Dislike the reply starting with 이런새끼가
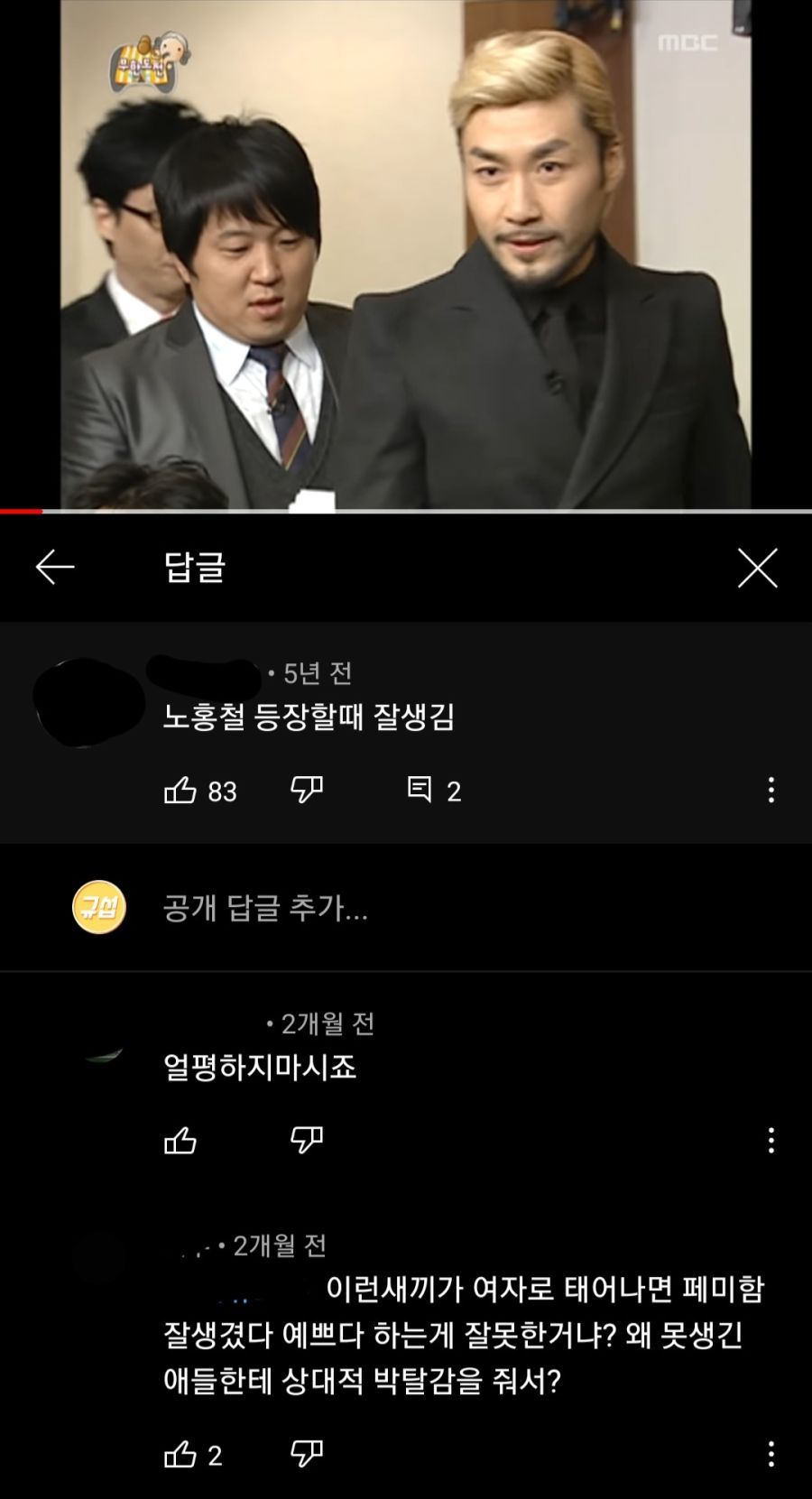The width and height of the screenshot is (812, 1499). pyautogui.click(x=307, y=1453)
